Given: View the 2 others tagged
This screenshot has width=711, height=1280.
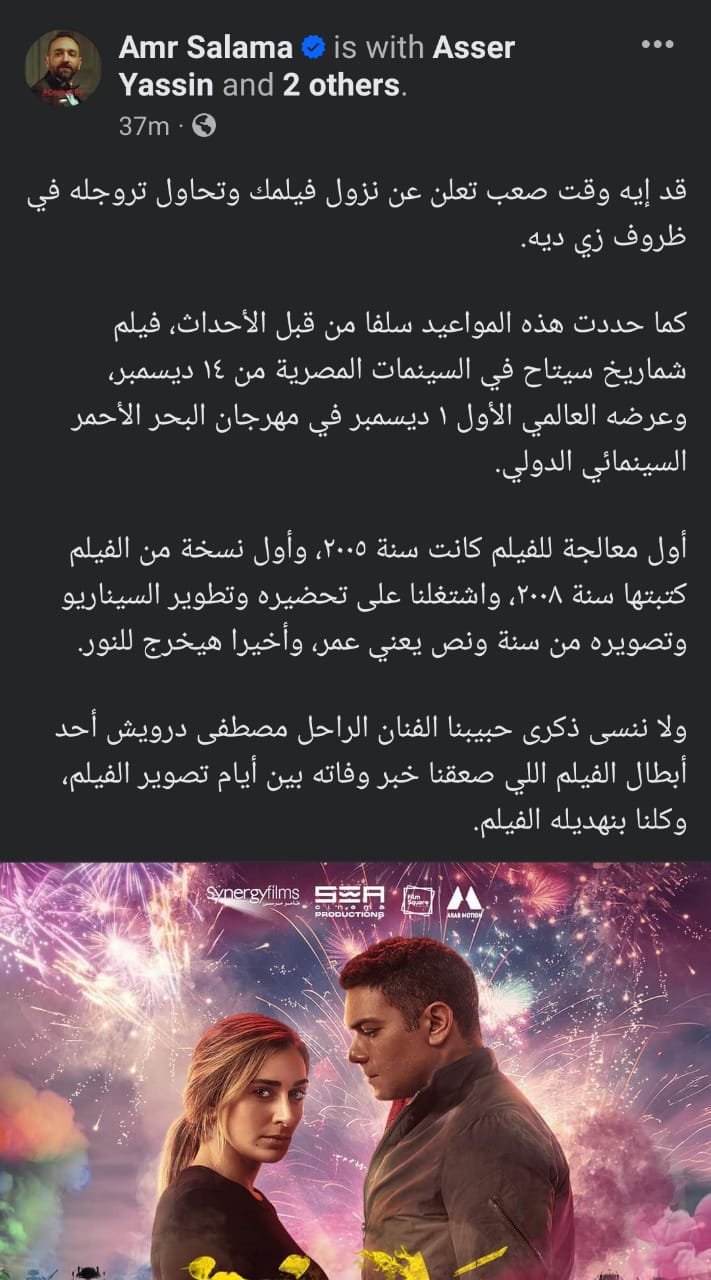Looking at the screenshot, I should (x=340, y=85).
